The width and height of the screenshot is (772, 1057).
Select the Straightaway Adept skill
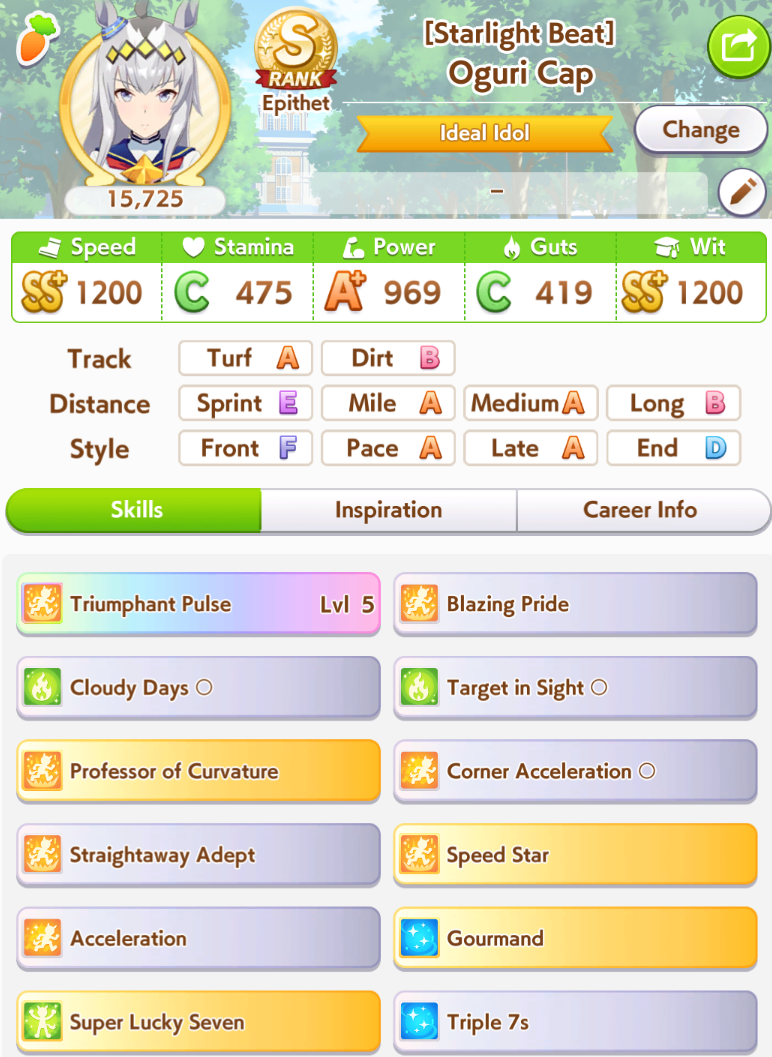[198, 855]
